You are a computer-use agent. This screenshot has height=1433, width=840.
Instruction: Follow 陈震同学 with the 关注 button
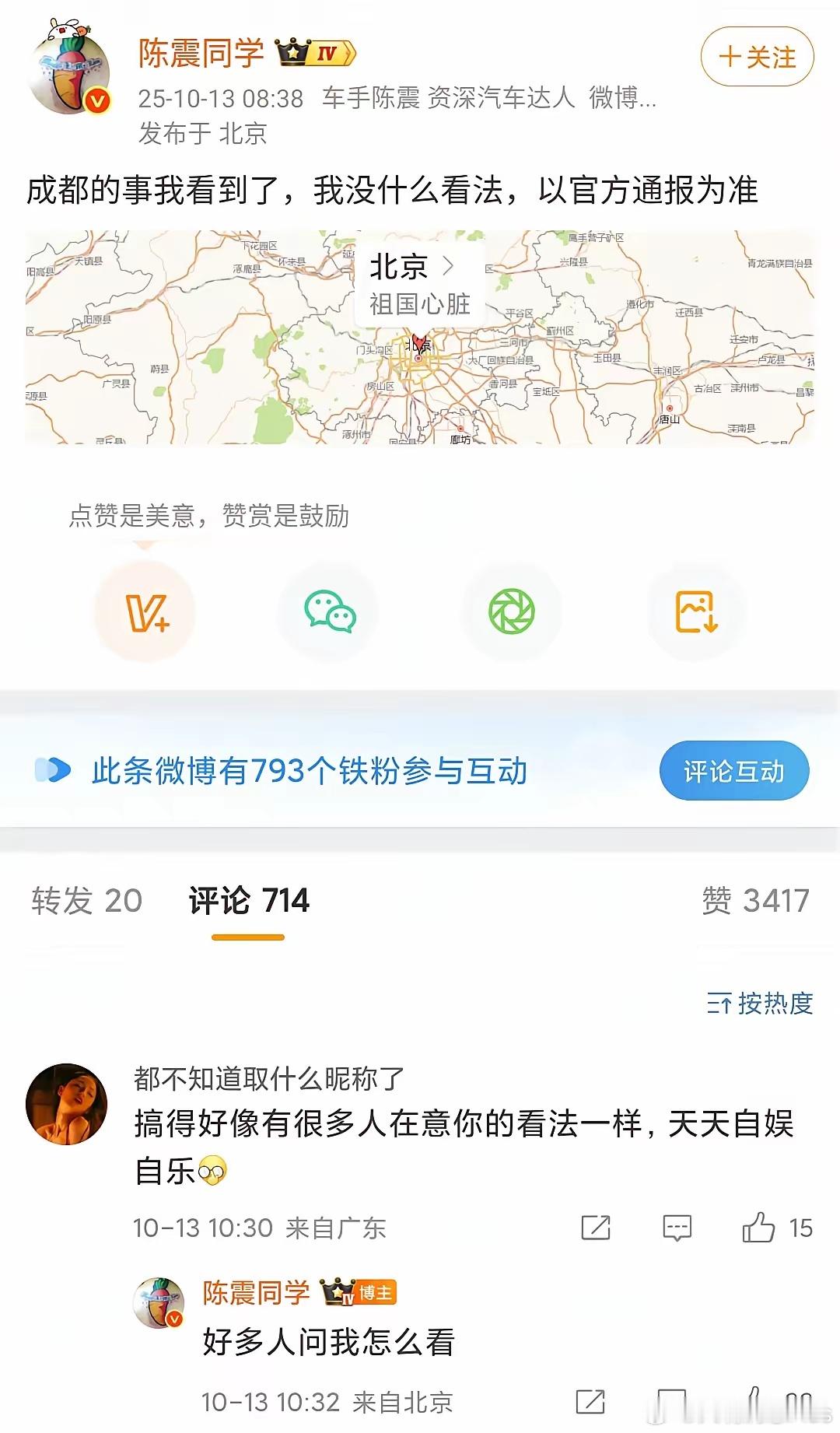pyautogui.click(x=757, y=57)
